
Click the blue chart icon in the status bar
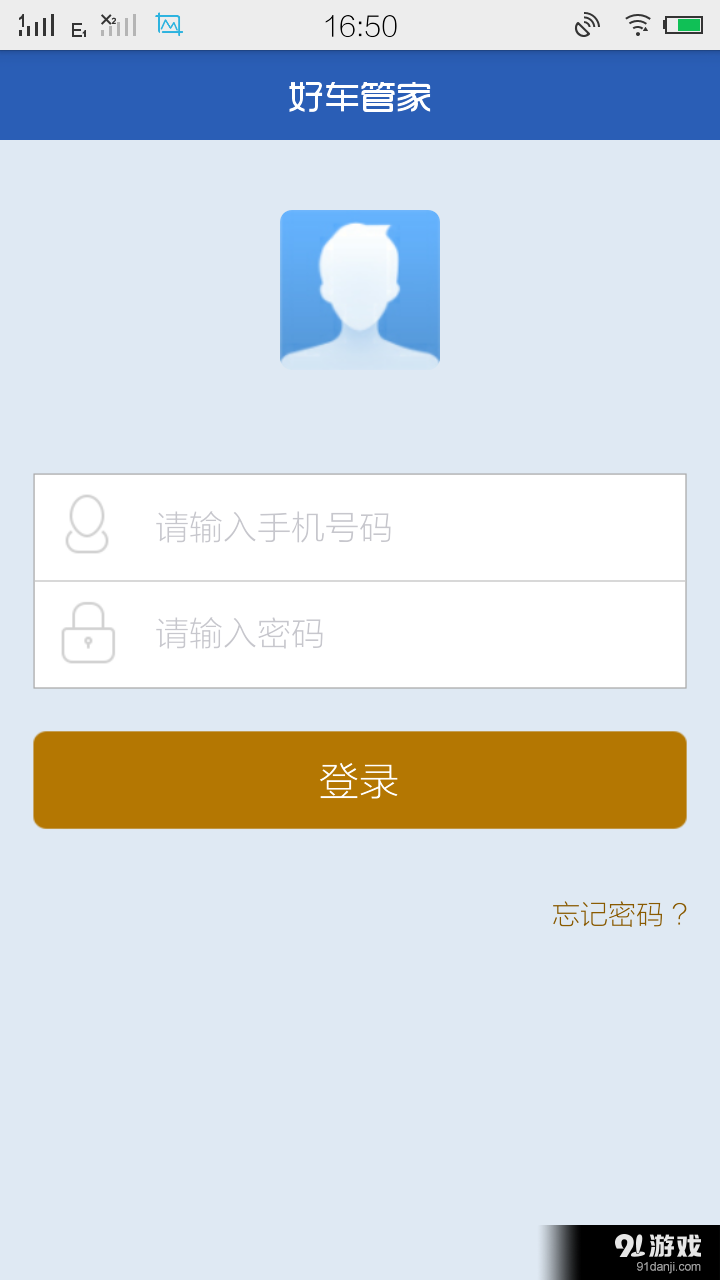pyautogui.click(x=168, y=23)
